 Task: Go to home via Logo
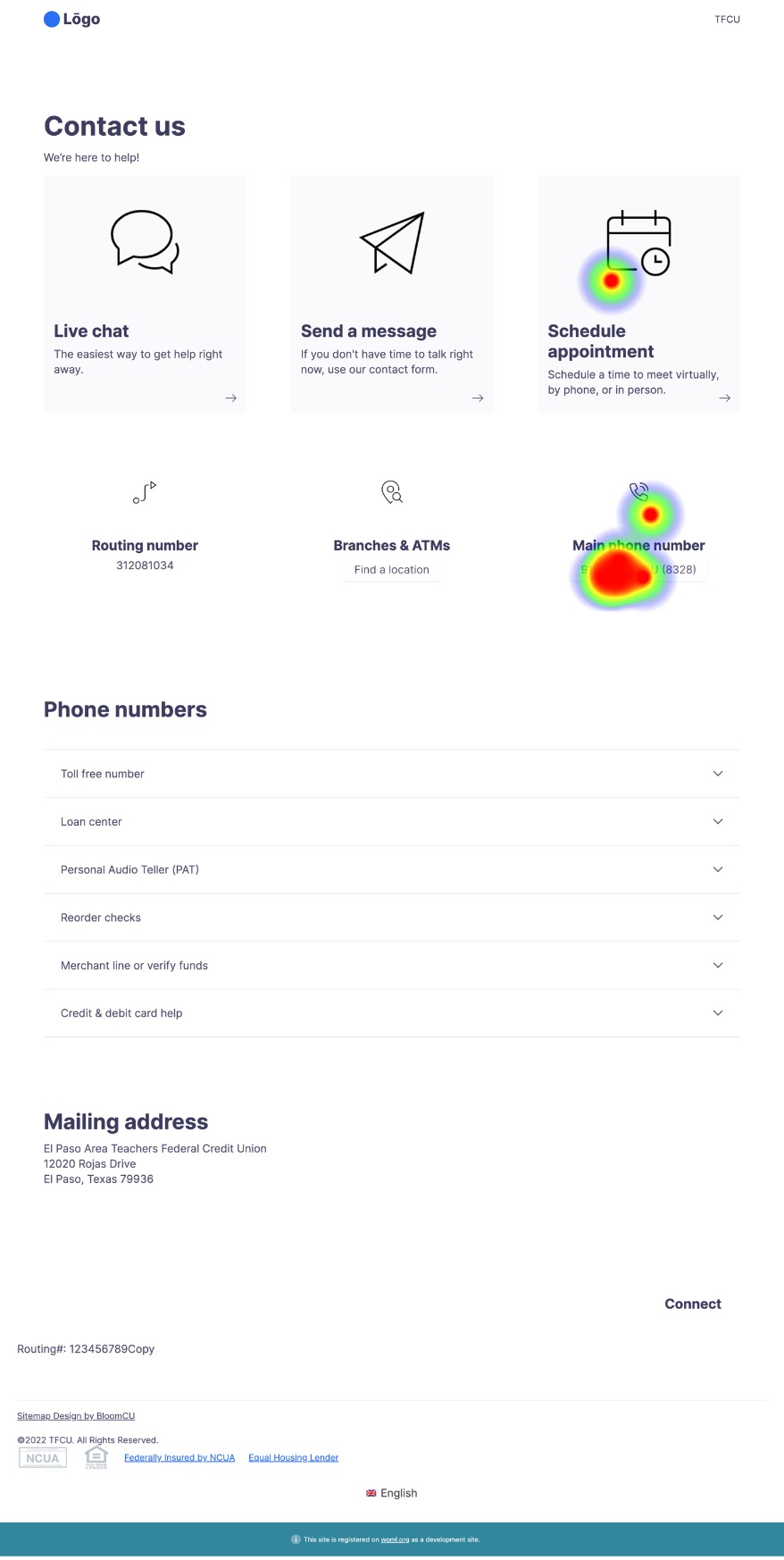coord(72,19)
